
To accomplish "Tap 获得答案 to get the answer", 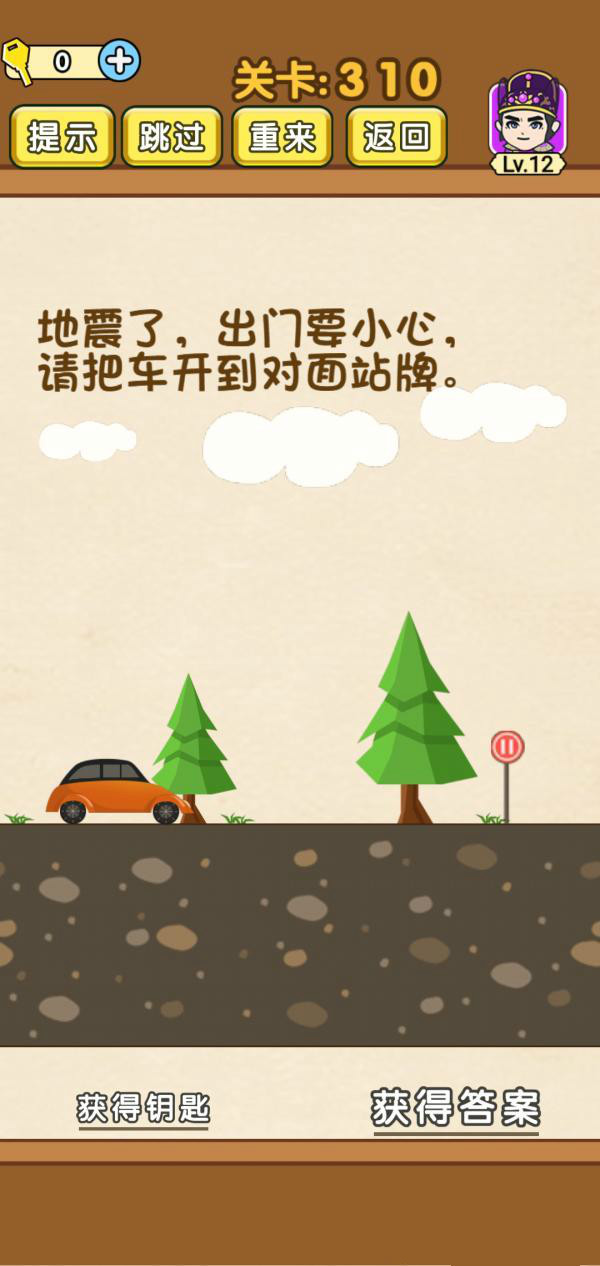I will pyautogui.click(x=455, y=1108).
